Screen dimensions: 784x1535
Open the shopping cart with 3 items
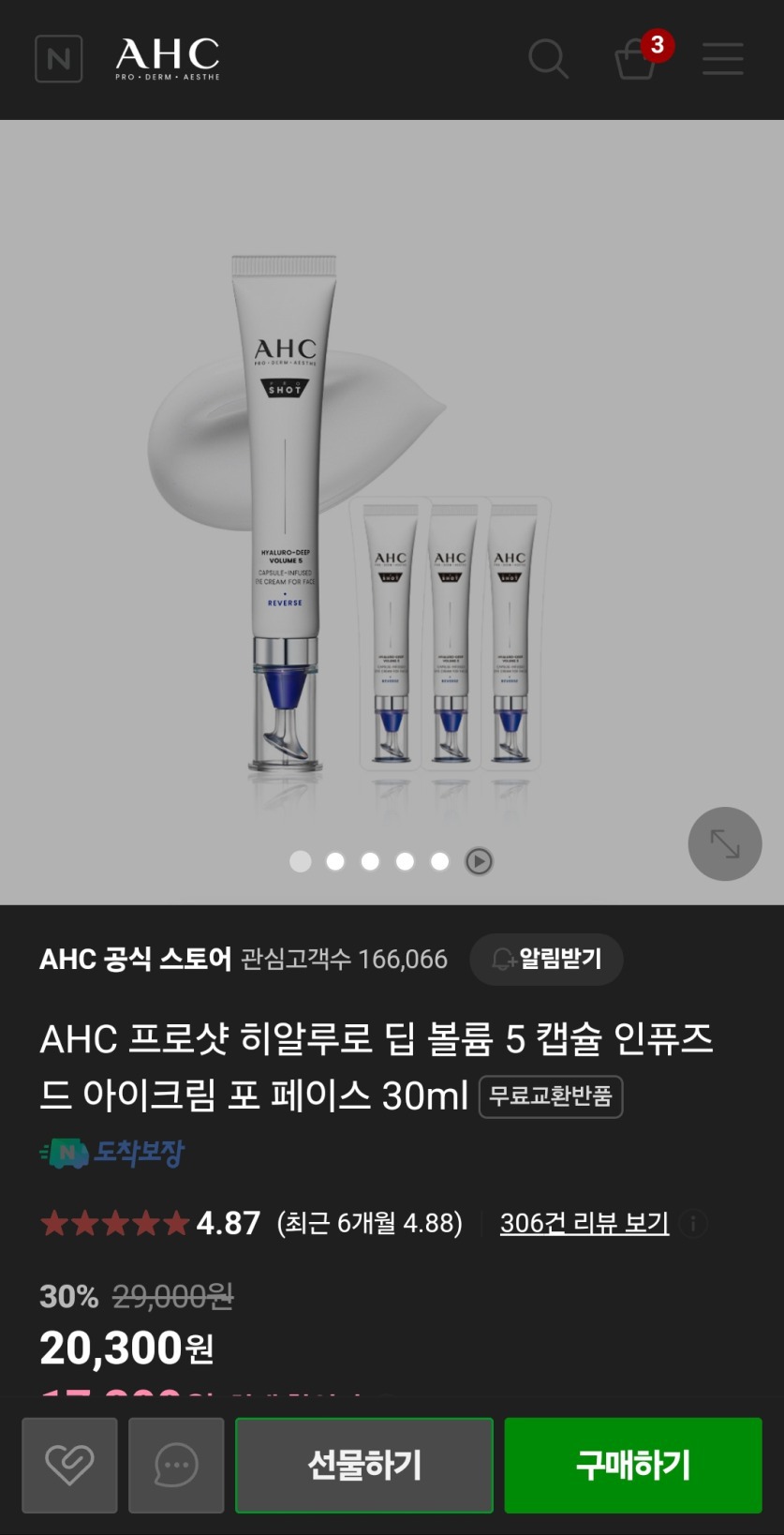636,61
